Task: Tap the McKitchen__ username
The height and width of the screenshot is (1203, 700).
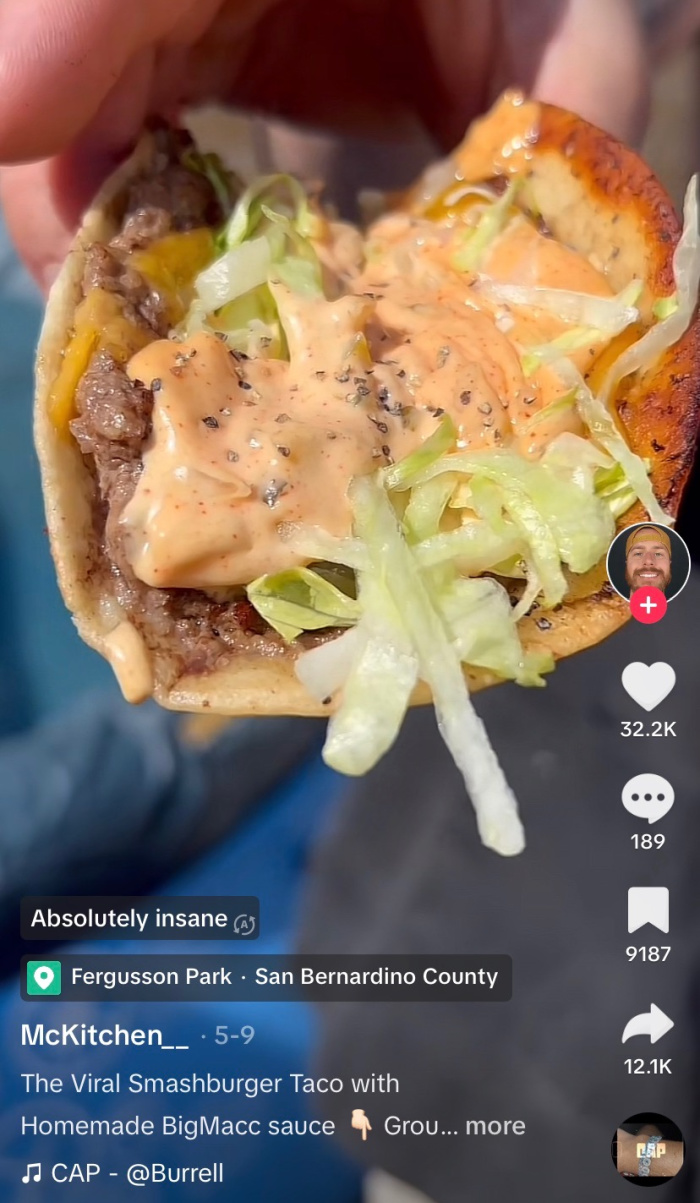Action: pyautogui.click(x=104, y=1035)
